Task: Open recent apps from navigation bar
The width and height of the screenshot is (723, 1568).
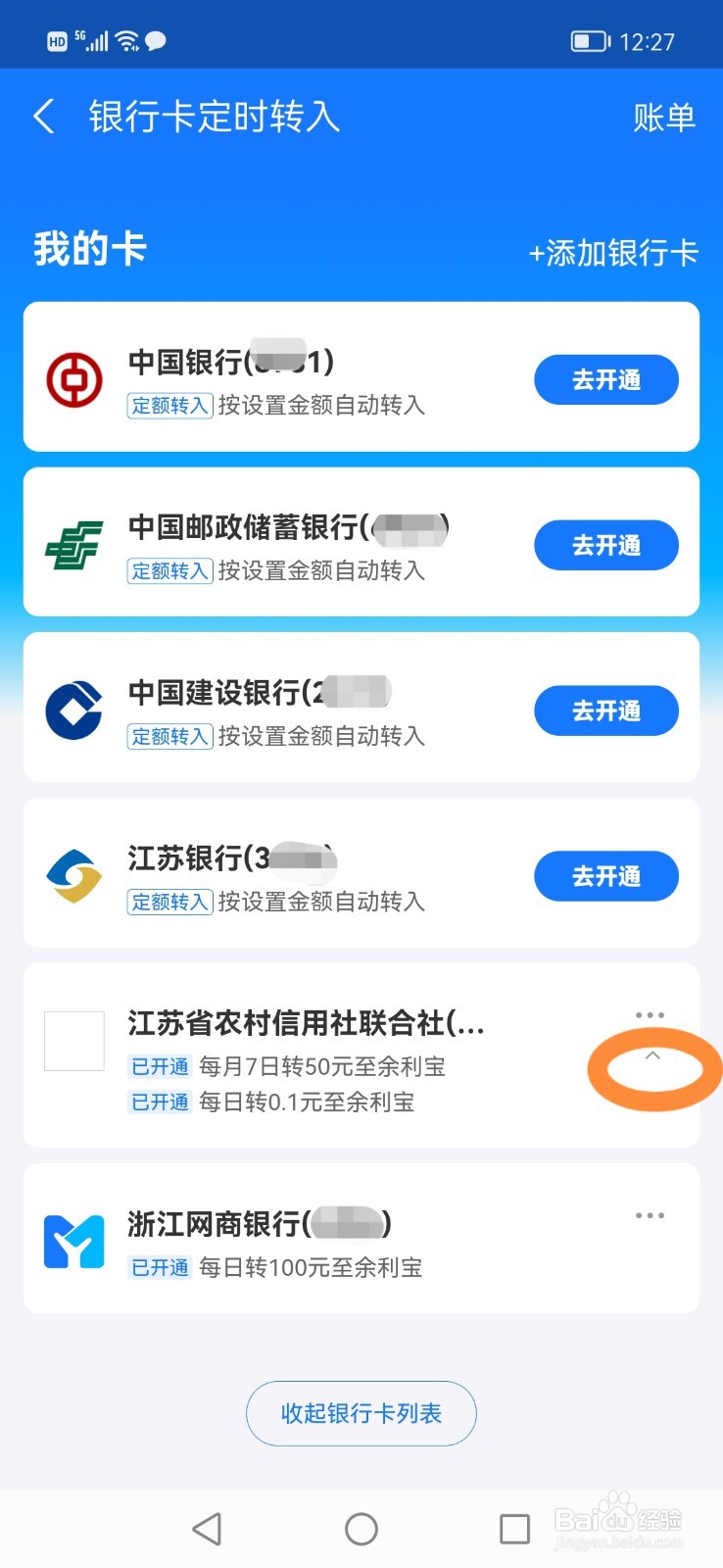Action: (514, 1529)
